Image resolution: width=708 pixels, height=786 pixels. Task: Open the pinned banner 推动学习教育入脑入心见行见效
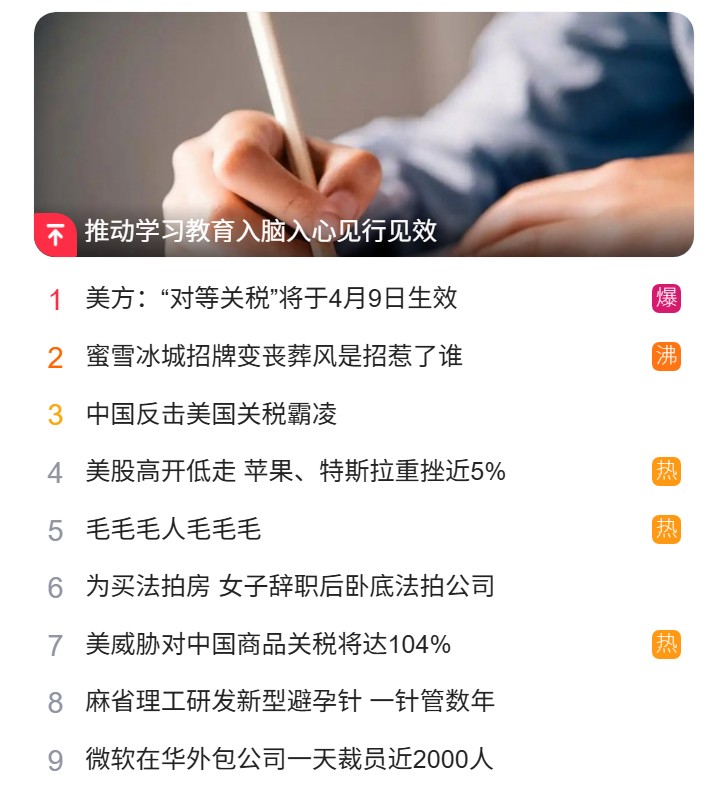[261, 231]
